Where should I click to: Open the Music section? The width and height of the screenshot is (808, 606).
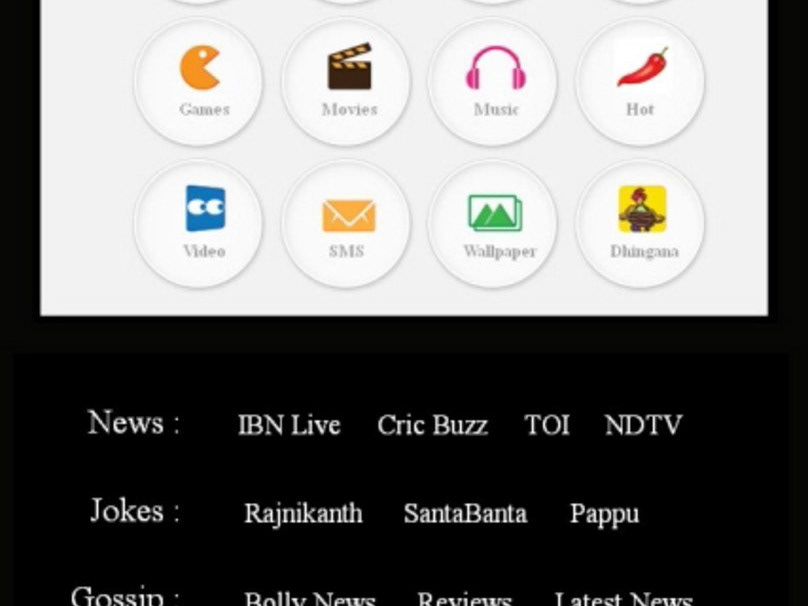point(493,82)
